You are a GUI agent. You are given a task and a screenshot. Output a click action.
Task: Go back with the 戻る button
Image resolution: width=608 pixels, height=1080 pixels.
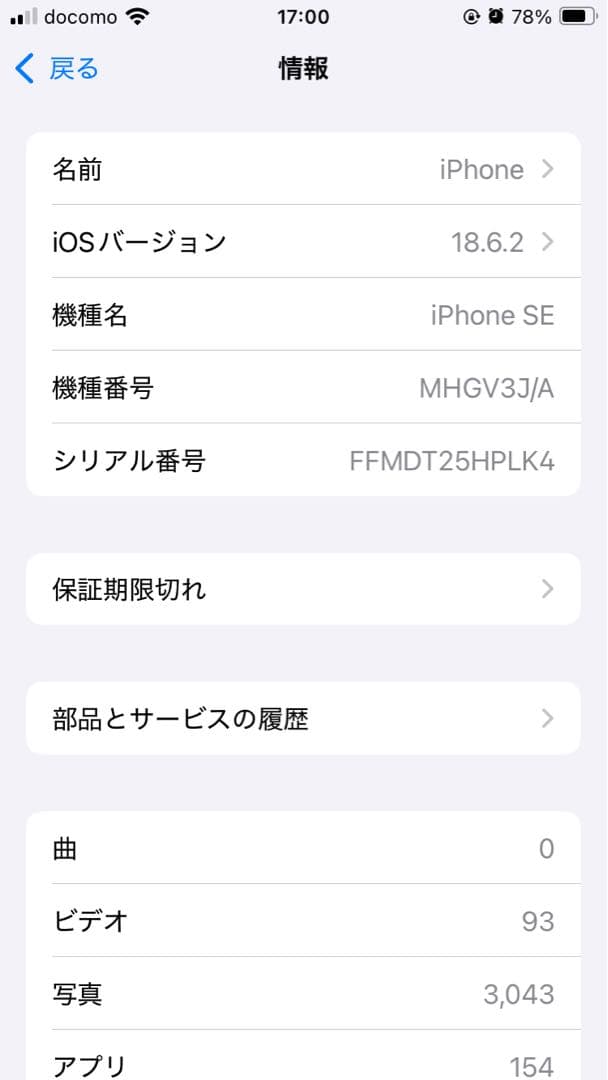click(x=58, y=69)
